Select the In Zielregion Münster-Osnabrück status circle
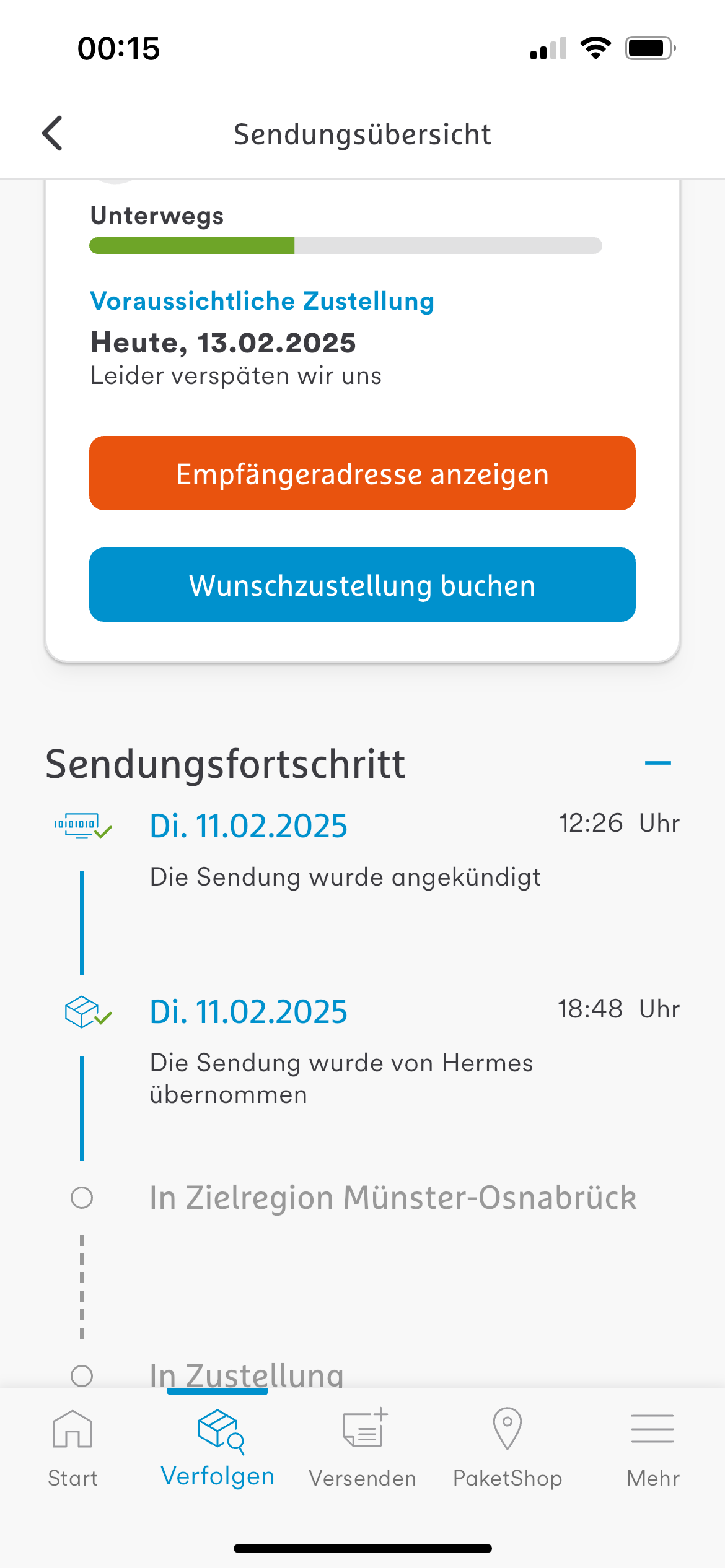Viewport: 725px width, 1568px height. click(82, 1197)
